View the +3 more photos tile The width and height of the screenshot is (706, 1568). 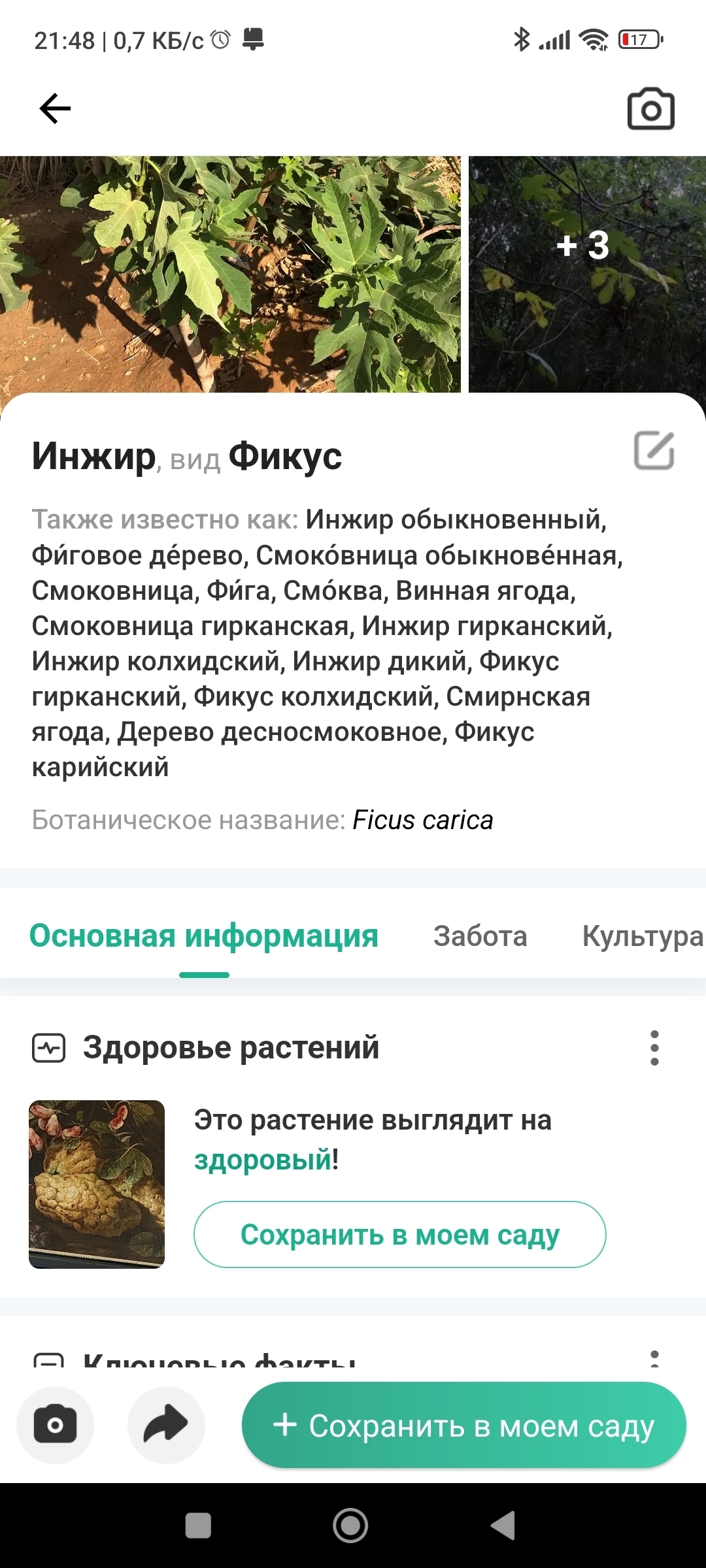[x=587, y=274]
